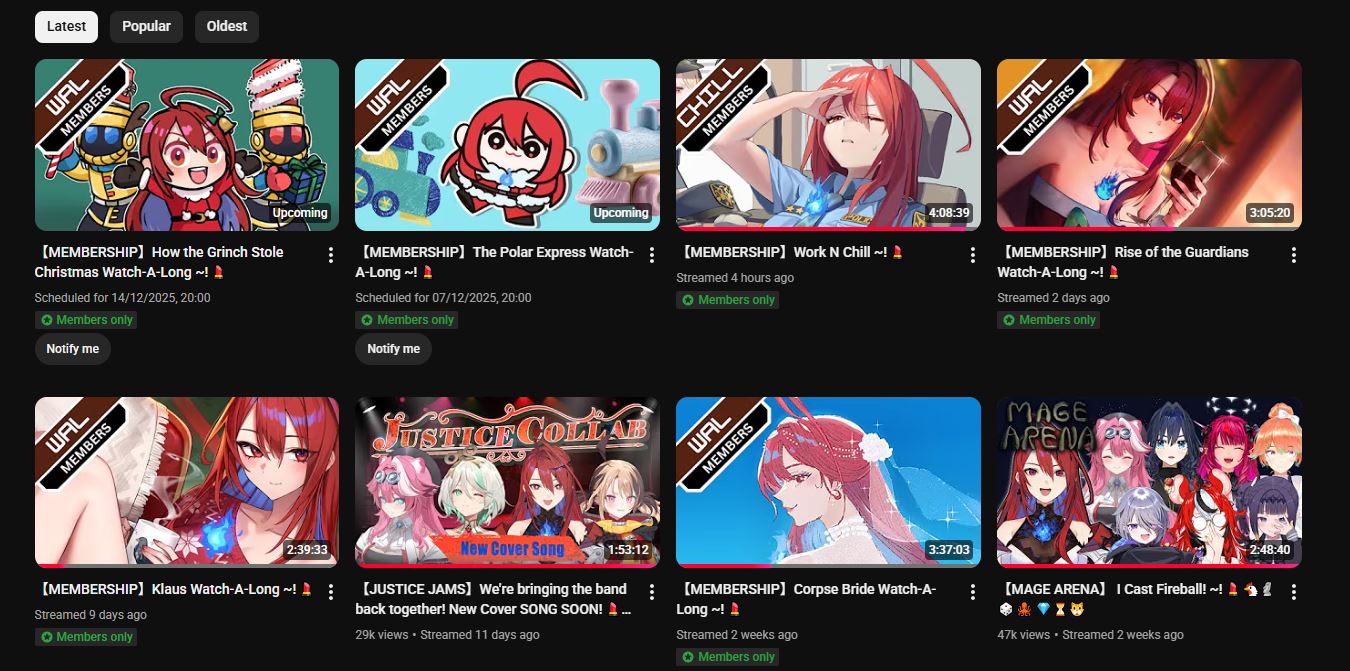The height and width of the screenshot is (671, 1350).
Task: Open the JUSTICE JAMS cover song video
Action: [507, 482]
